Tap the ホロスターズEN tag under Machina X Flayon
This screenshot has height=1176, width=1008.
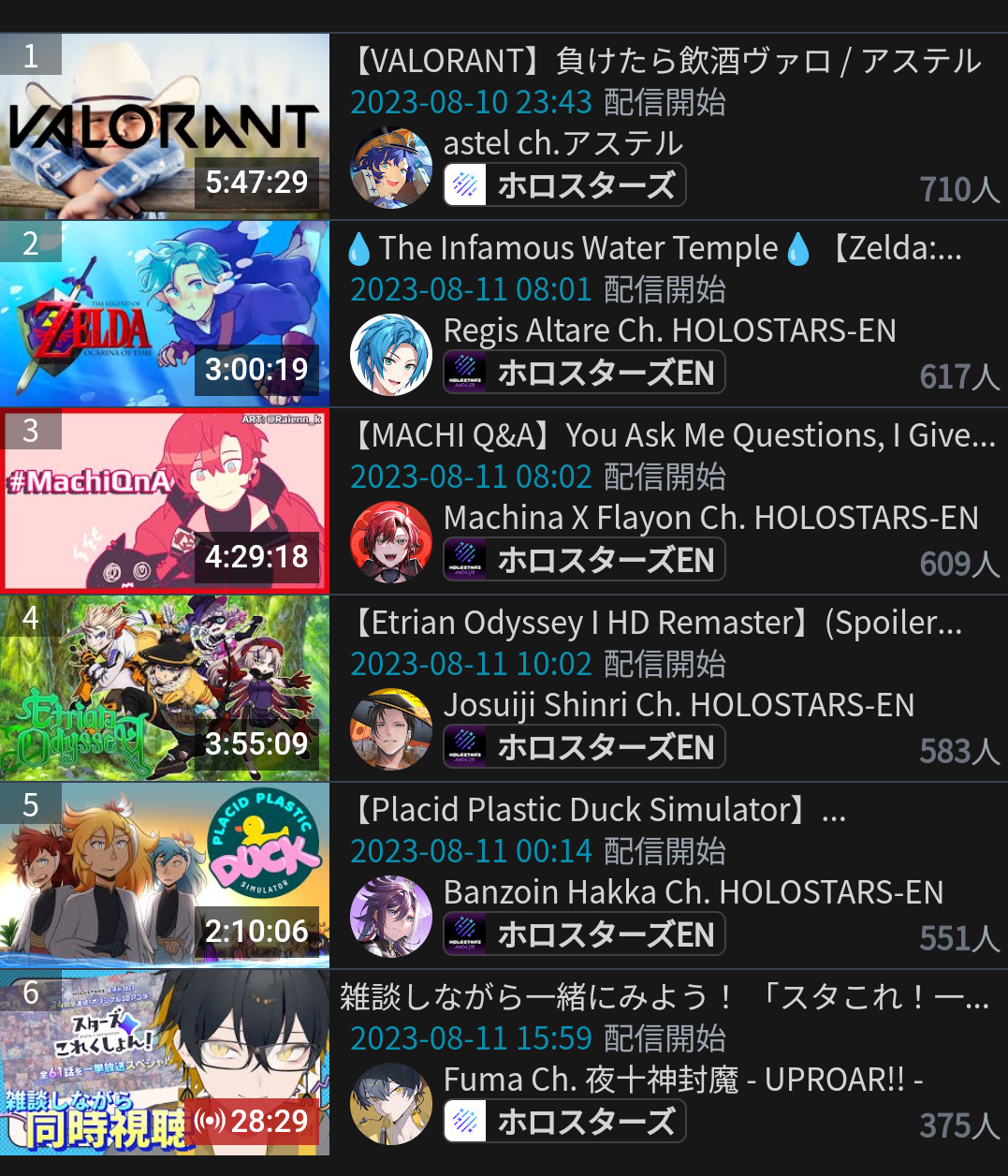click(x=584, y=559)
